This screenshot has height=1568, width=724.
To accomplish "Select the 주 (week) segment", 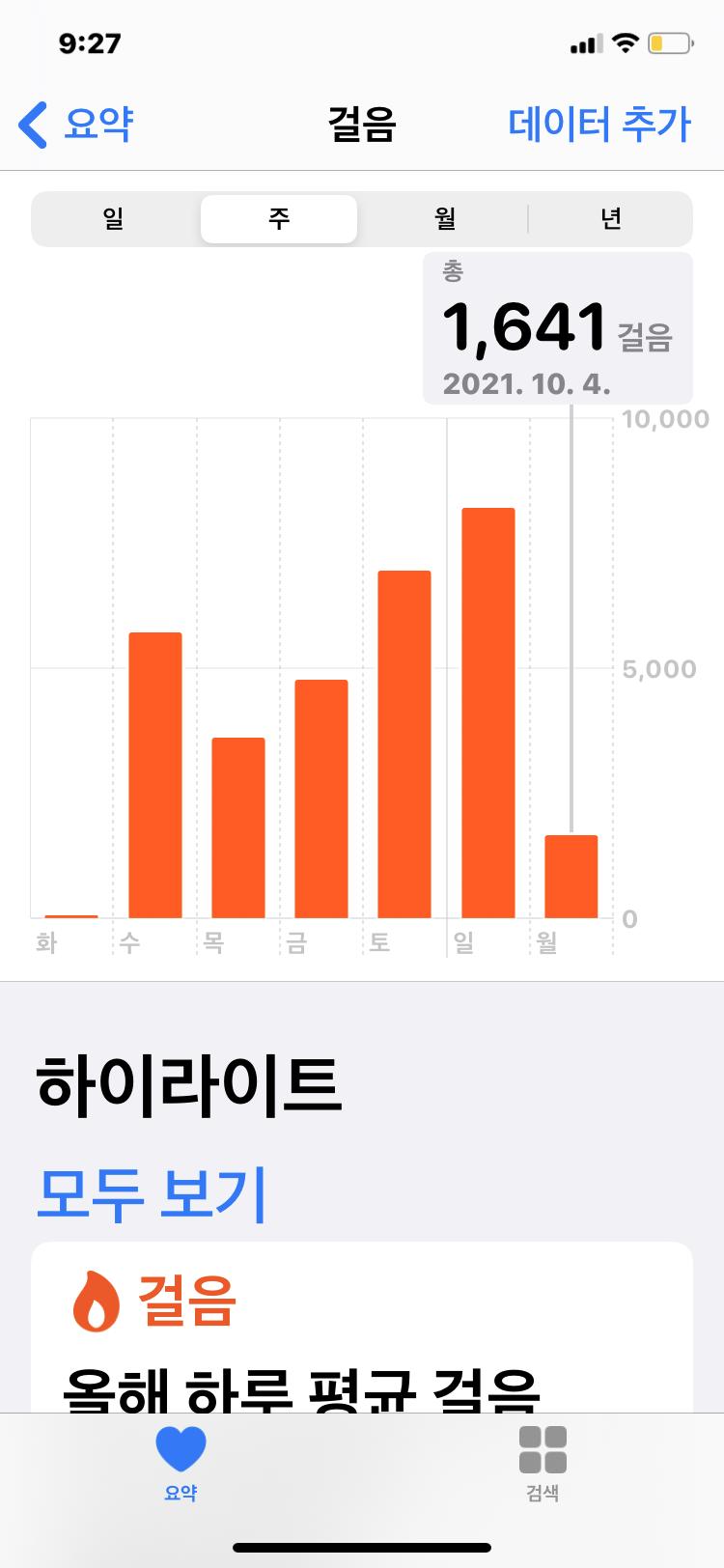I will [279, 219].
